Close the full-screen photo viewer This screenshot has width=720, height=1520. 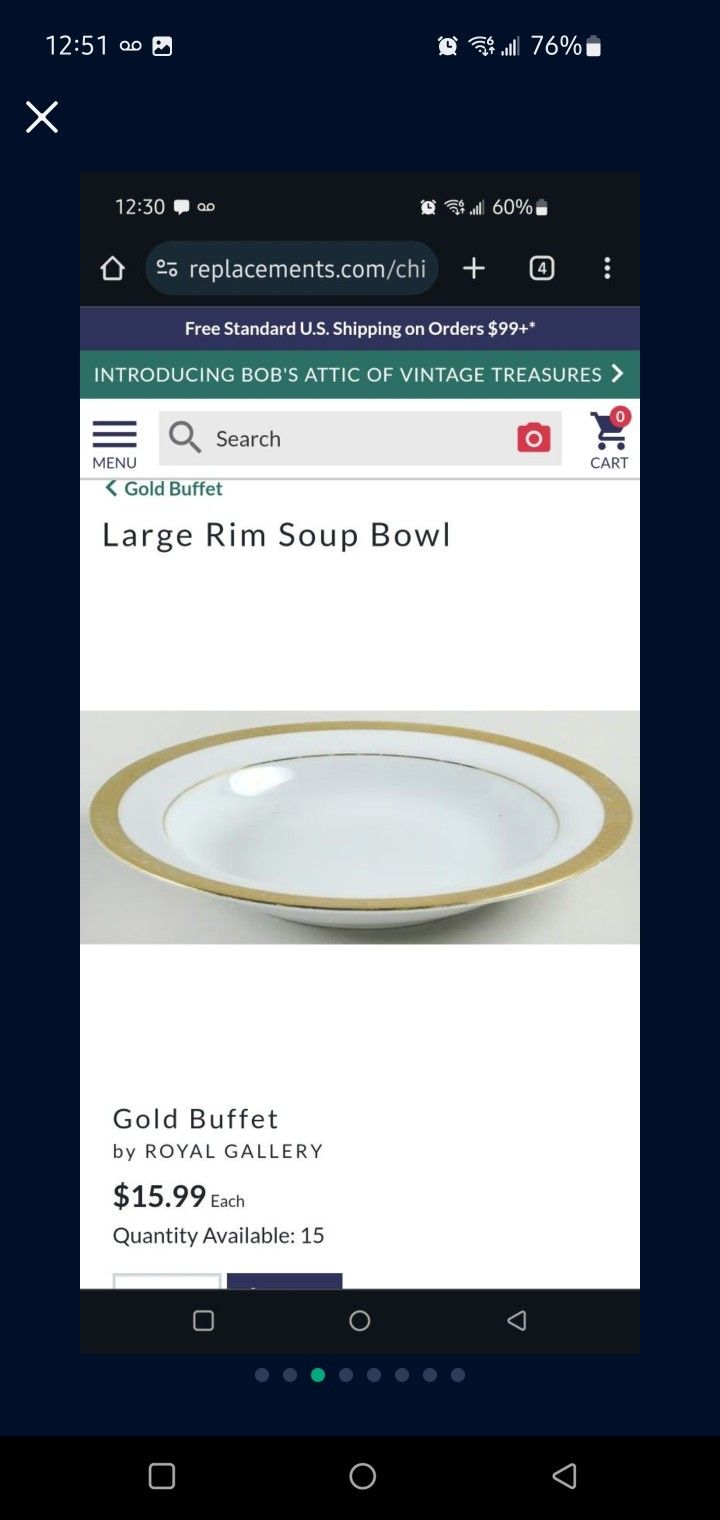click(42, 117)
